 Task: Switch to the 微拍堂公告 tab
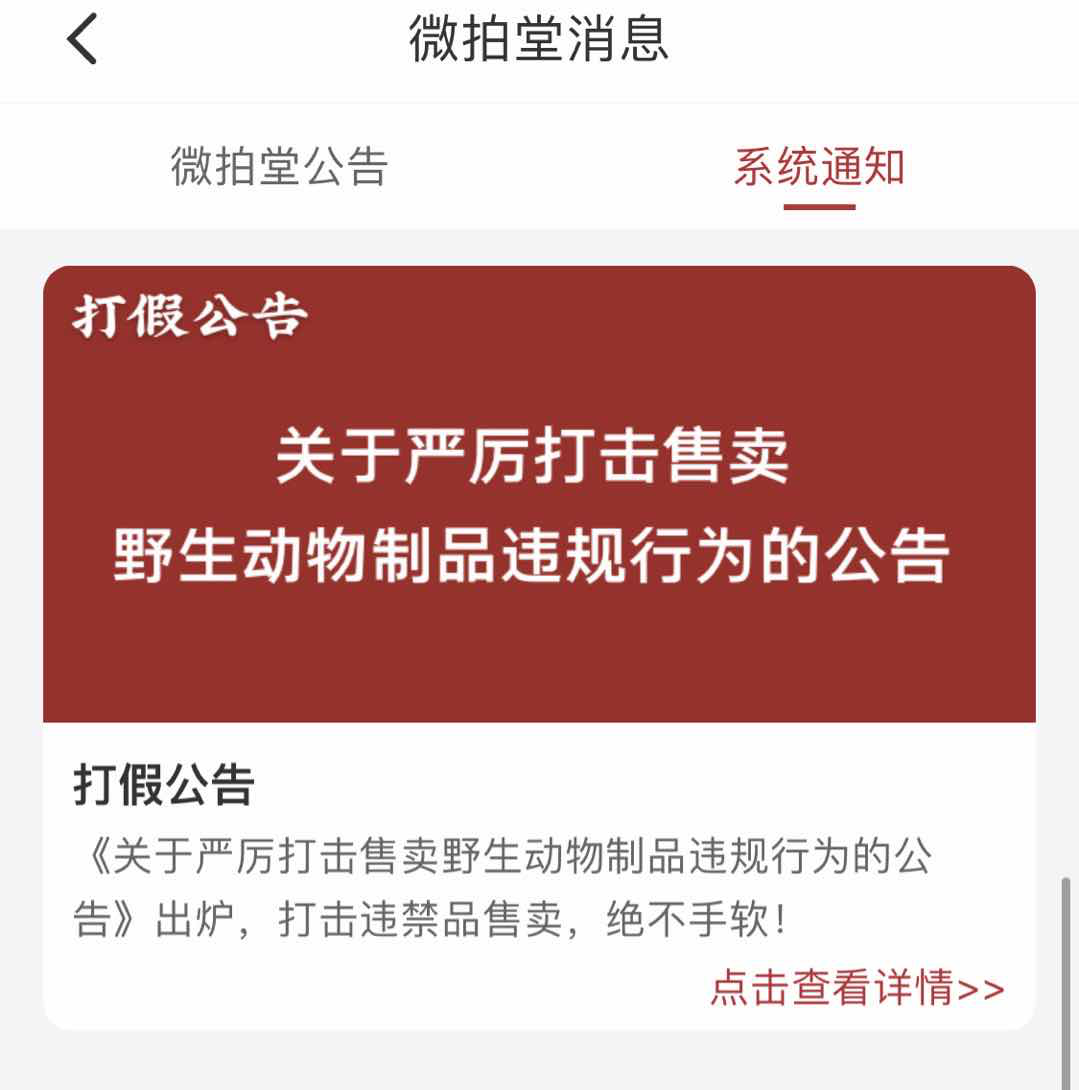point(279,167)
